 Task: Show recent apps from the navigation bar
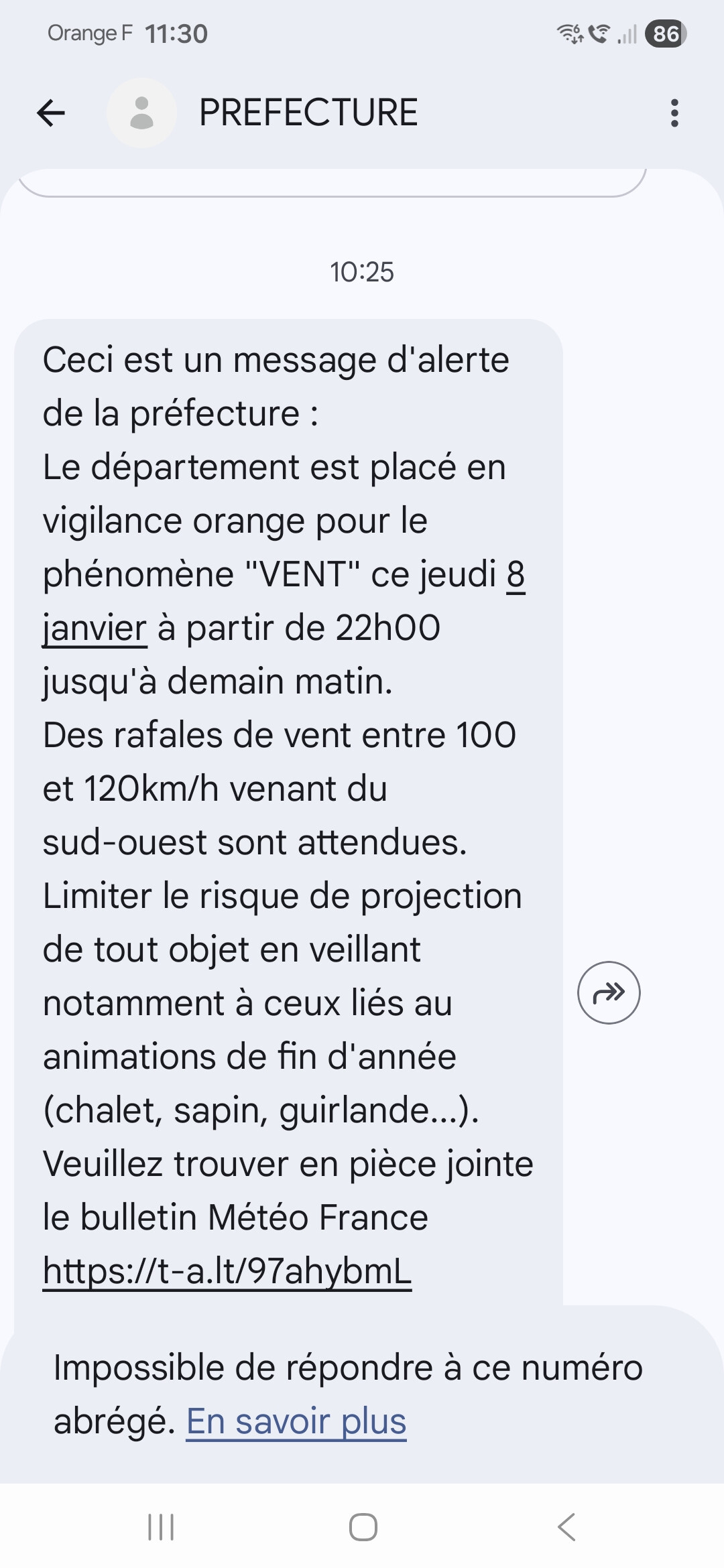tap(161, 1527)
